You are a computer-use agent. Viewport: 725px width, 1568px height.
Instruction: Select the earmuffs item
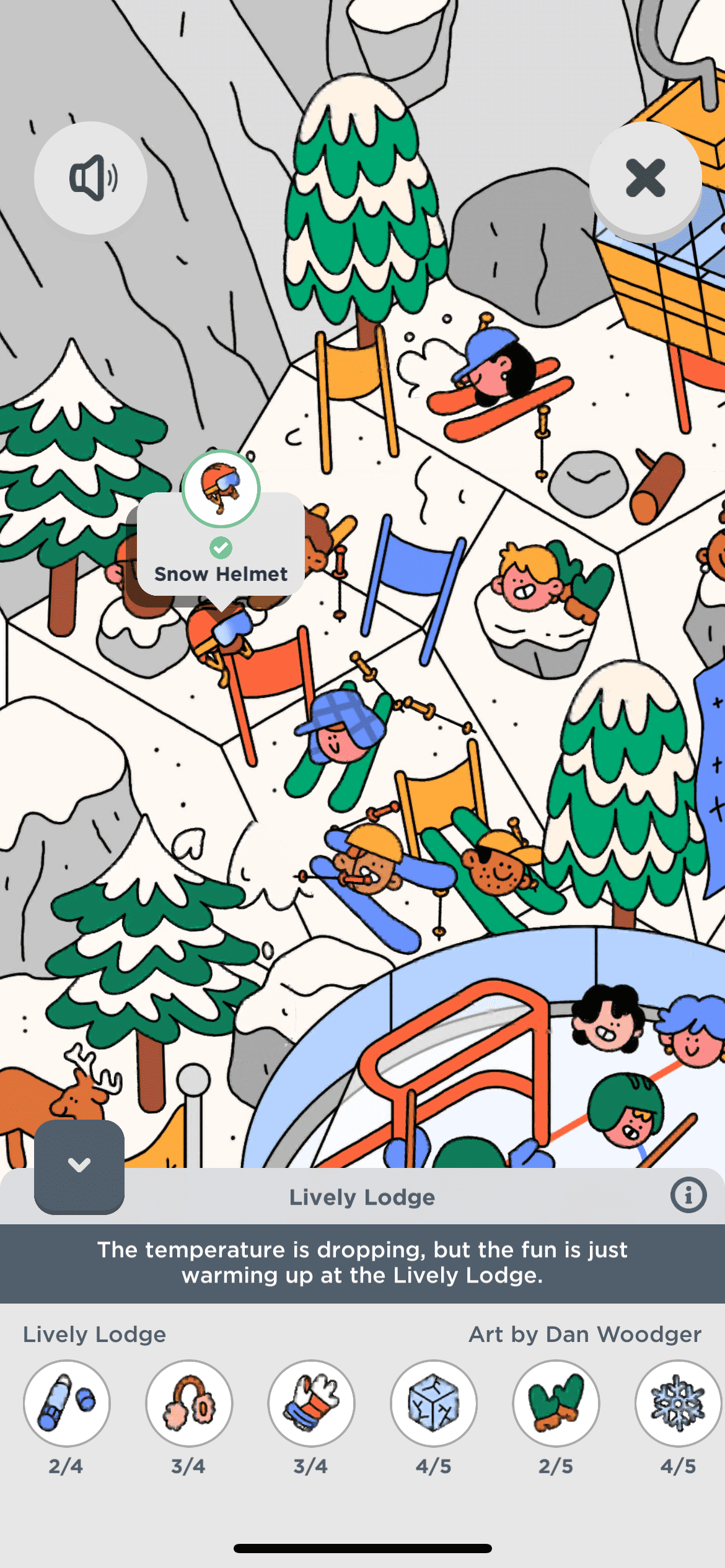coord(189,1403)
